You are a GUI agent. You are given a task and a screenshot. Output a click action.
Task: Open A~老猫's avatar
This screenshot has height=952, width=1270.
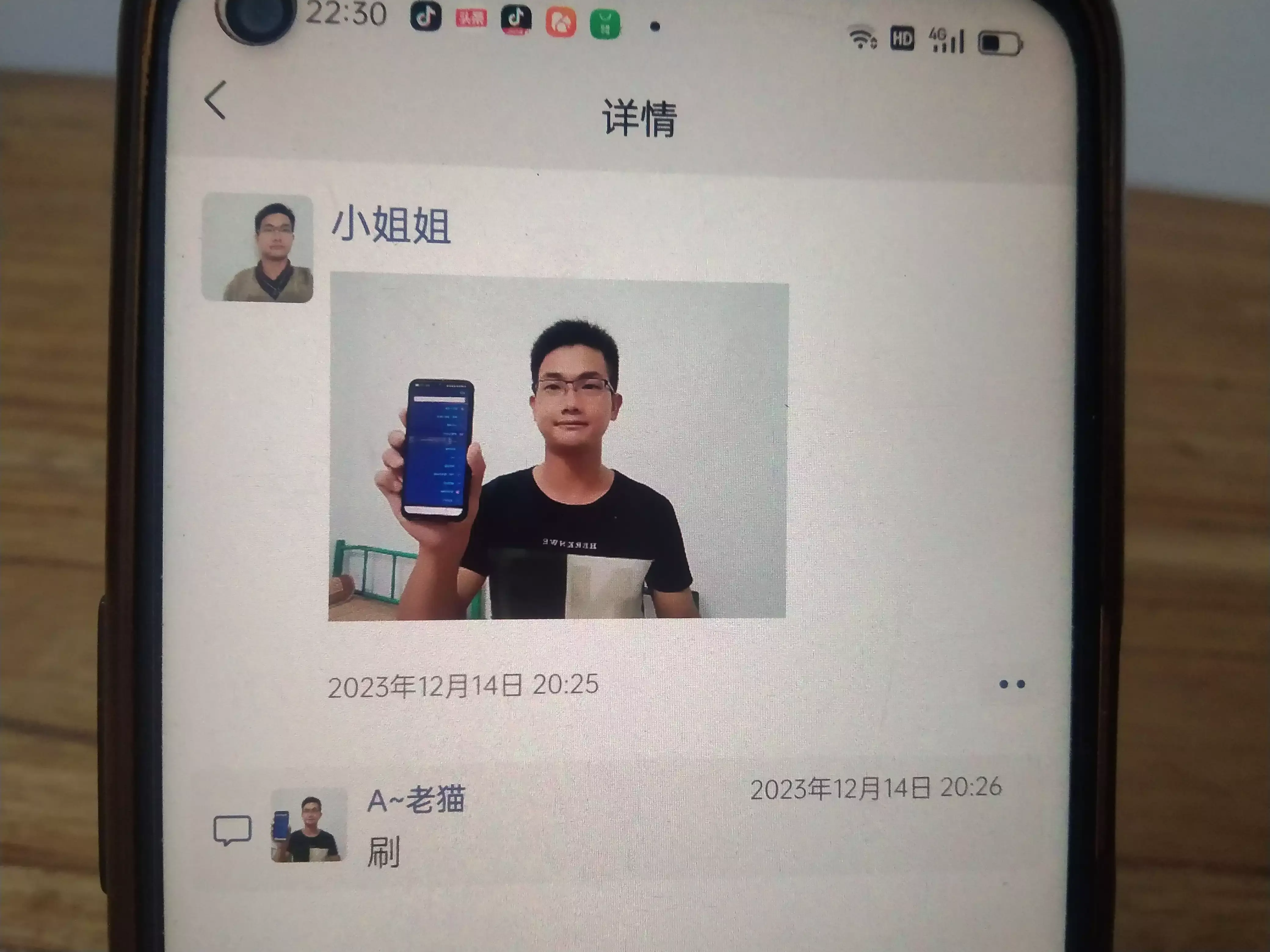pyautogui.click(x=308, y=825)
